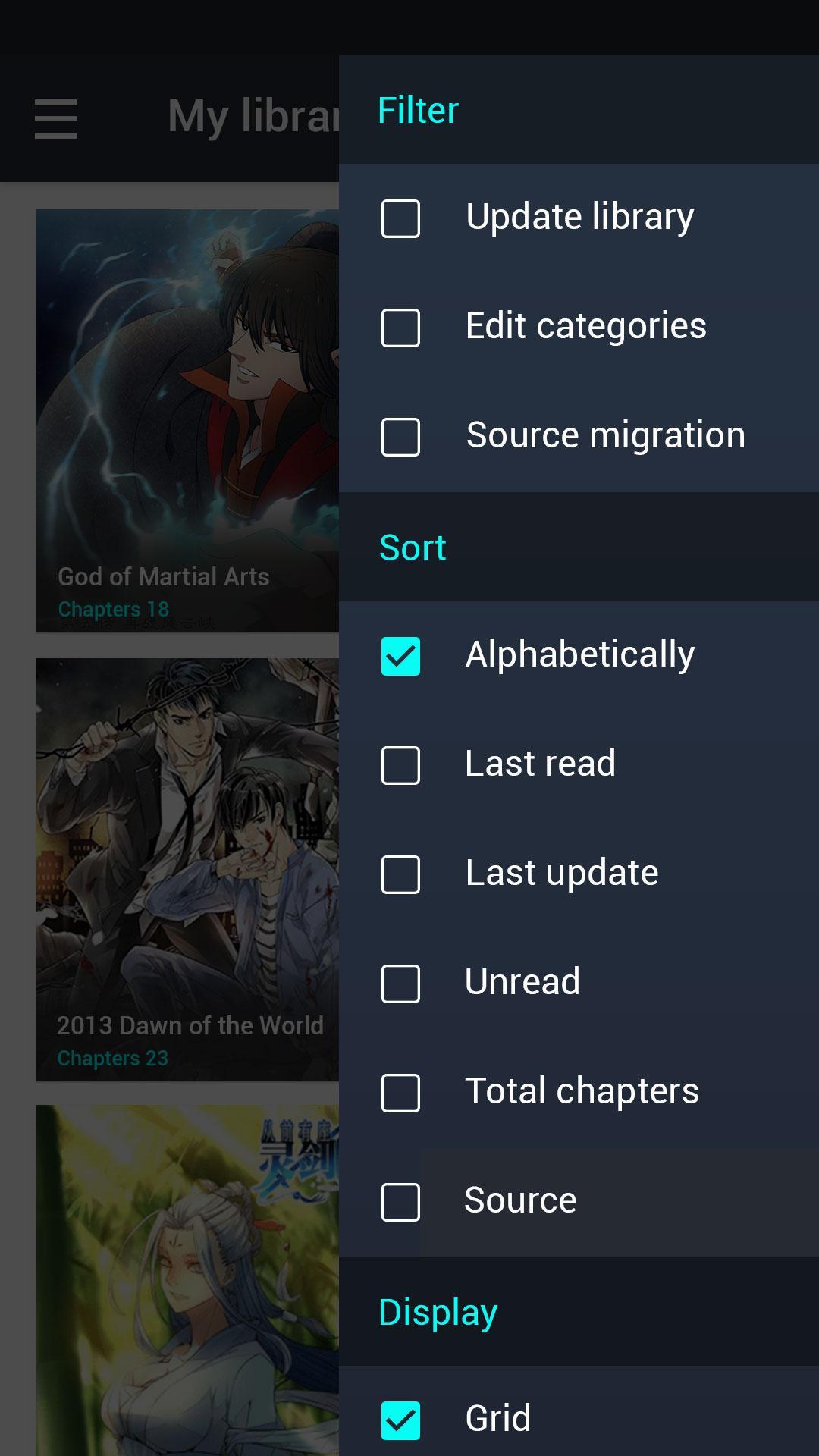Uncheck Alphabetically sort option
Image resolution: width=819 pixels, height=1456 pixels.
[x=400, y=656]
